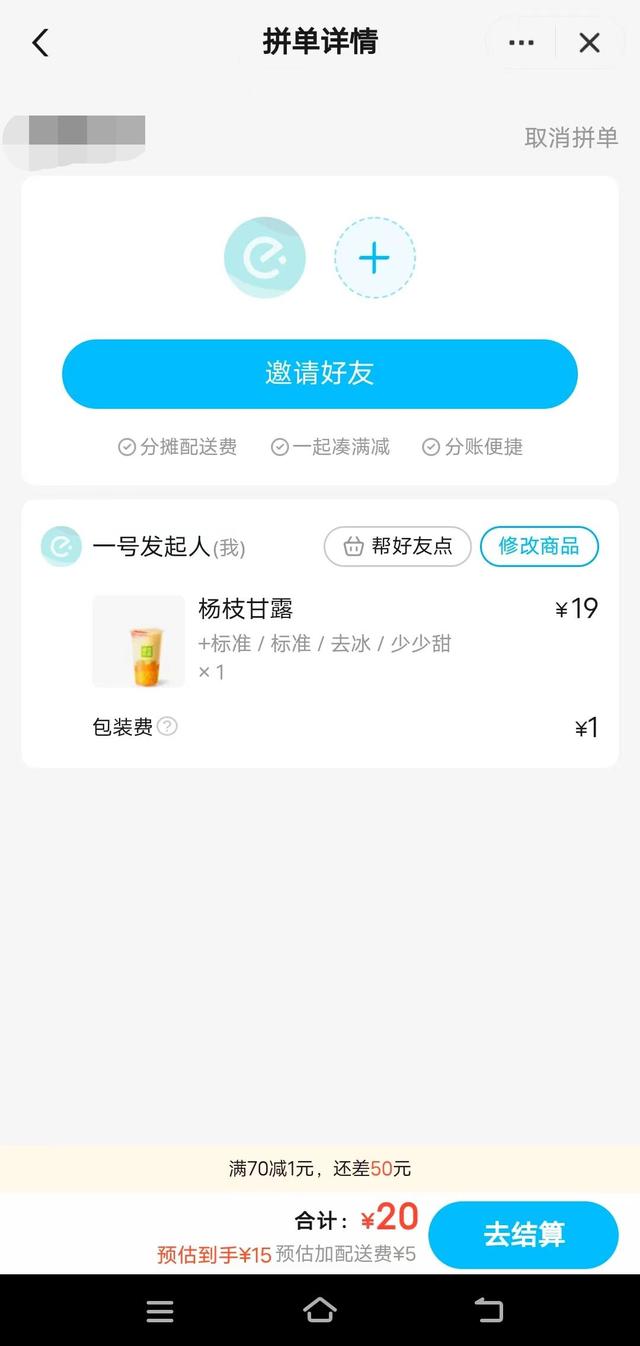Select 帮好友点 to order for a friend
640x1346 pixels.
tap(397, 546)
